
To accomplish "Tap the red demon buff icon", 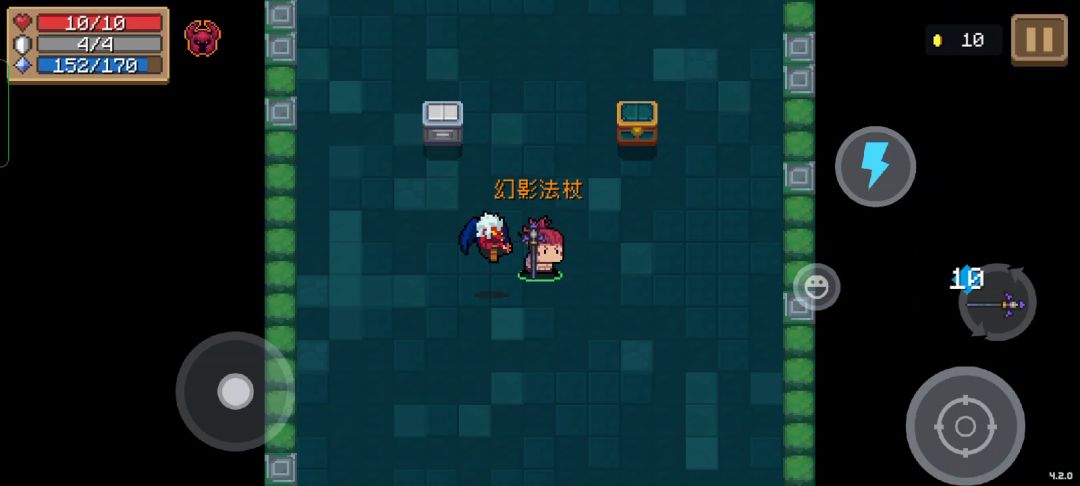I will pyautogui.click(x=202, y=38).
